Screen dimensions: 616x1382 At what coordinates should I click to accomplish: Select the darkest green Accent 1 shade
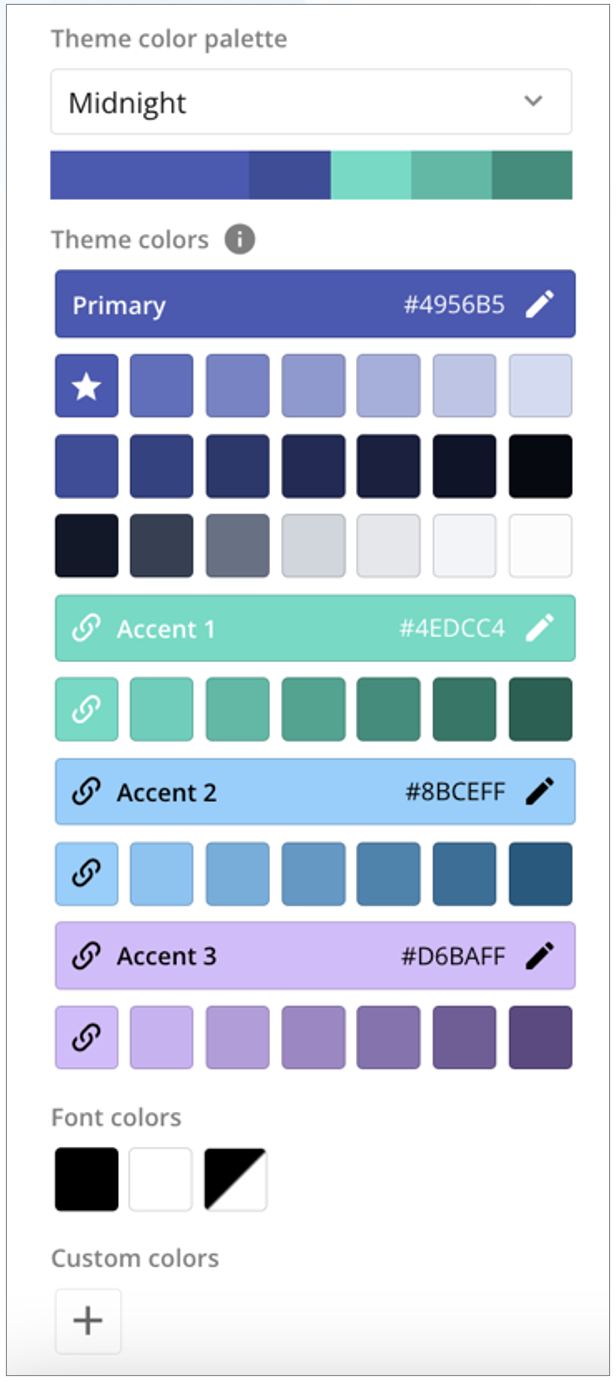(x=541, y=710)
